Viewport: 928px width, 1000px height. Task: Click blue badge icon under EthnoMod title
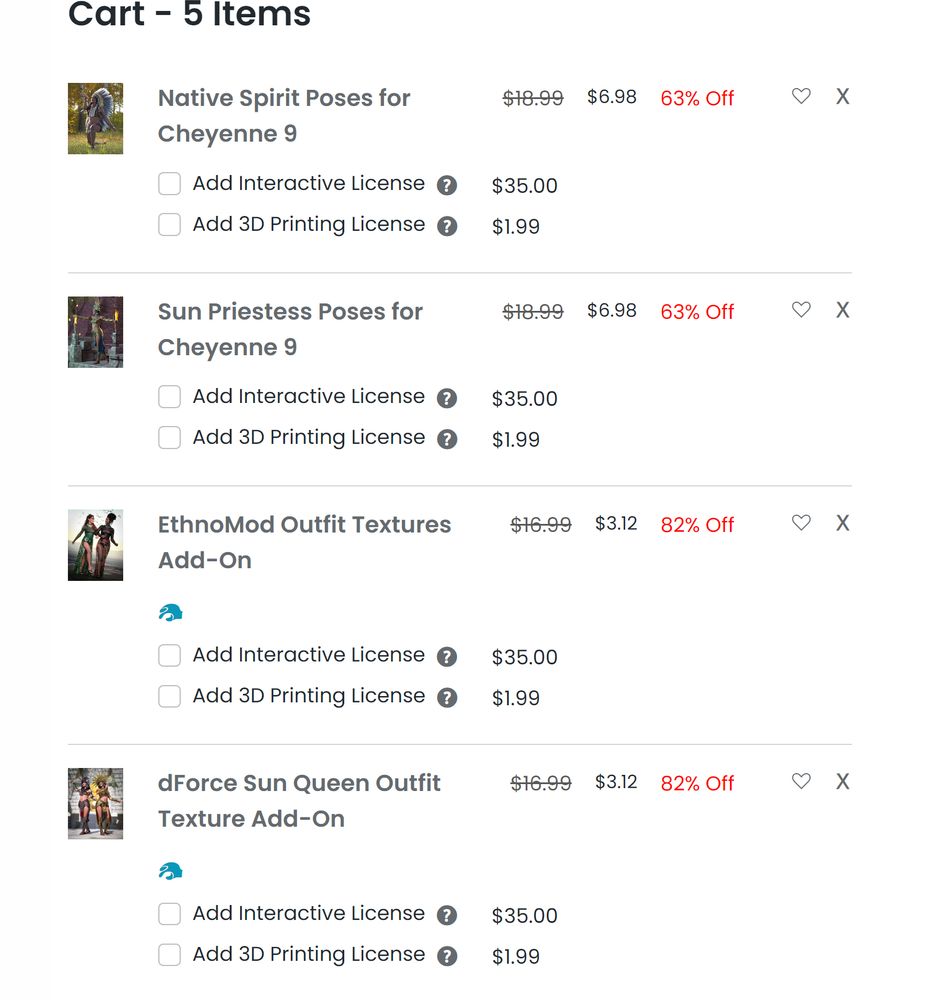(170, 611)
